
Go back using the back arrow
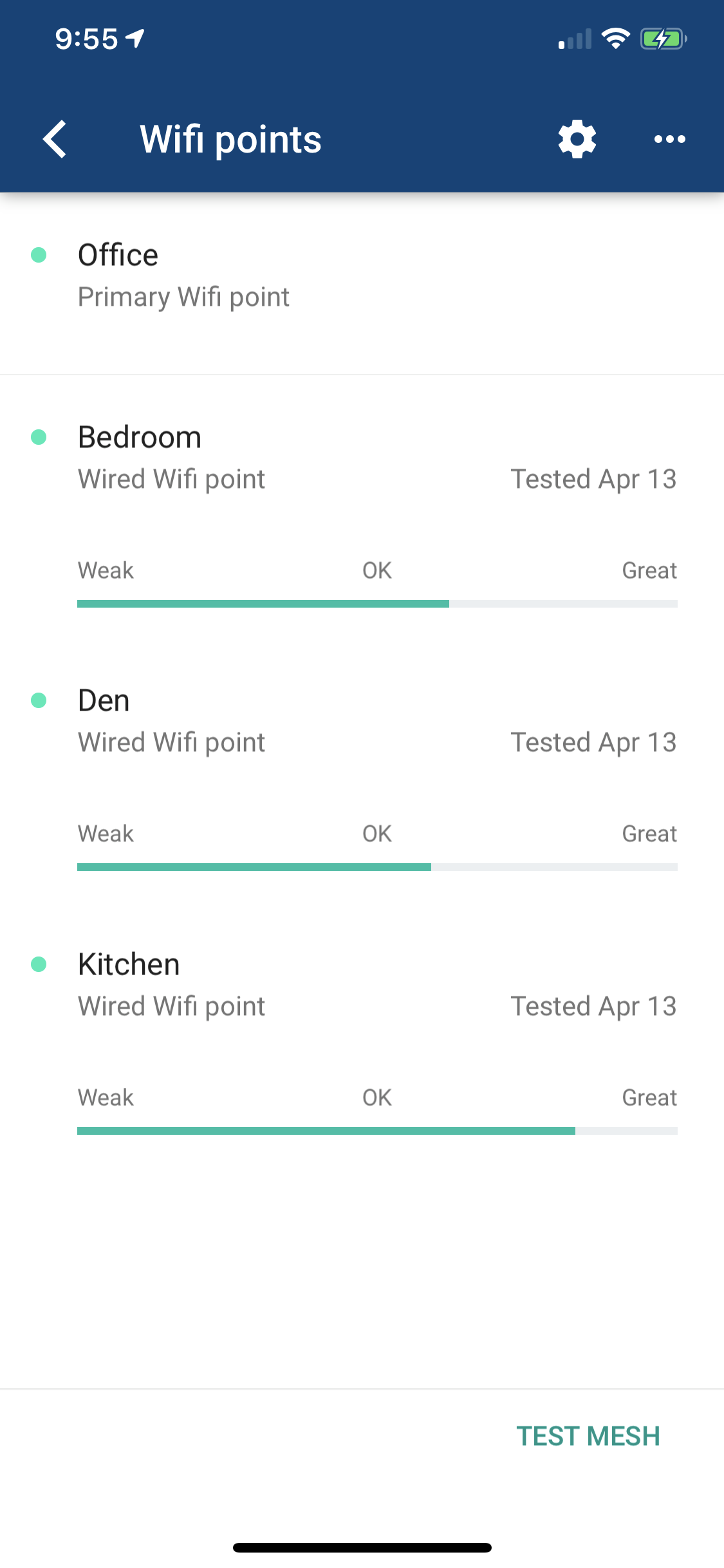tap(55, 139)
